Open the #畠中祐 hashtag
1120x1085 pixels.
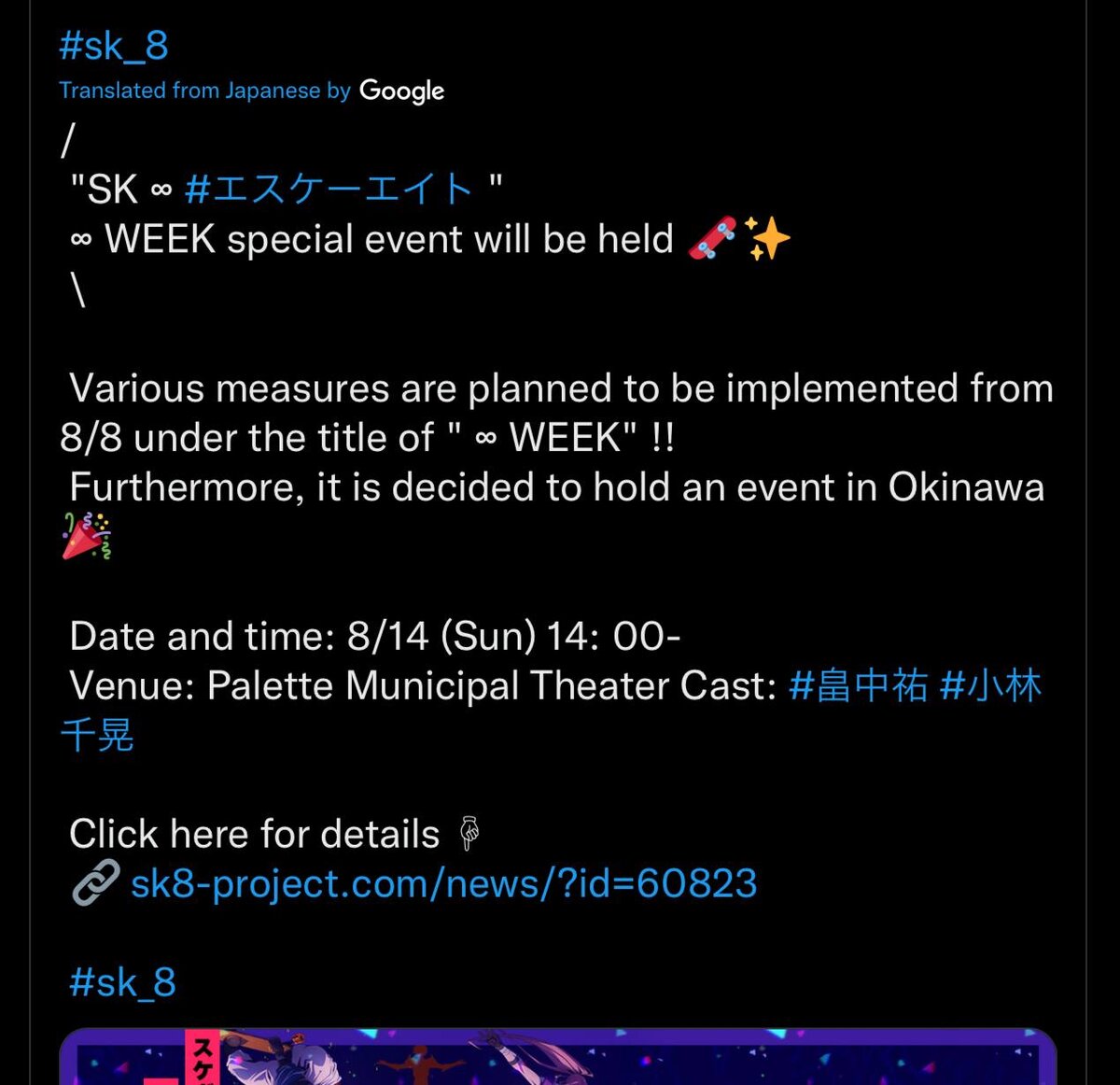tap(859, 686)
